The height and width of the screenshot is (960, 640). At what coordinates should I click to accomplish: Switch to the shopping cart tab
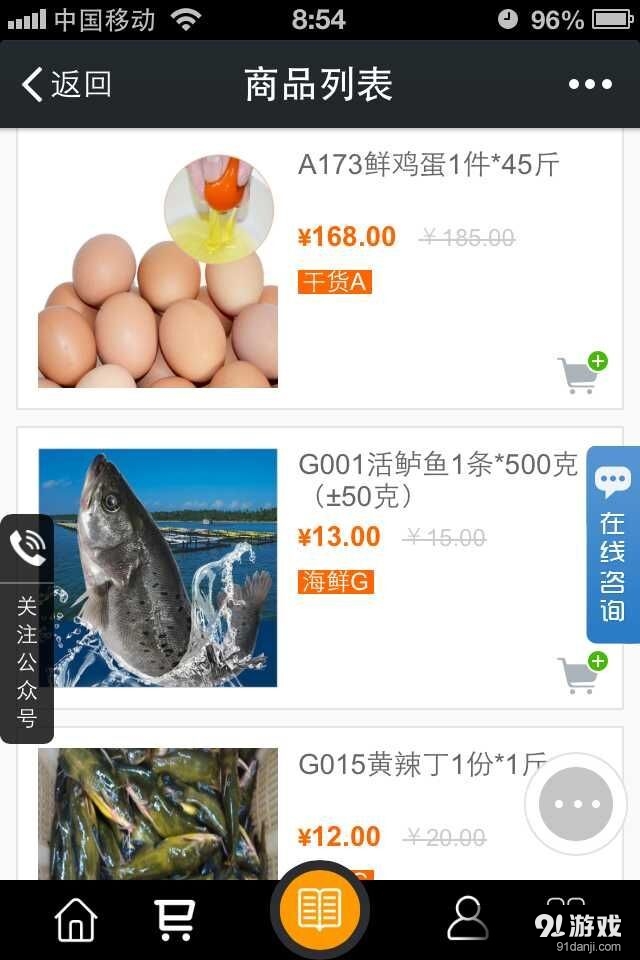coord(174,919)
